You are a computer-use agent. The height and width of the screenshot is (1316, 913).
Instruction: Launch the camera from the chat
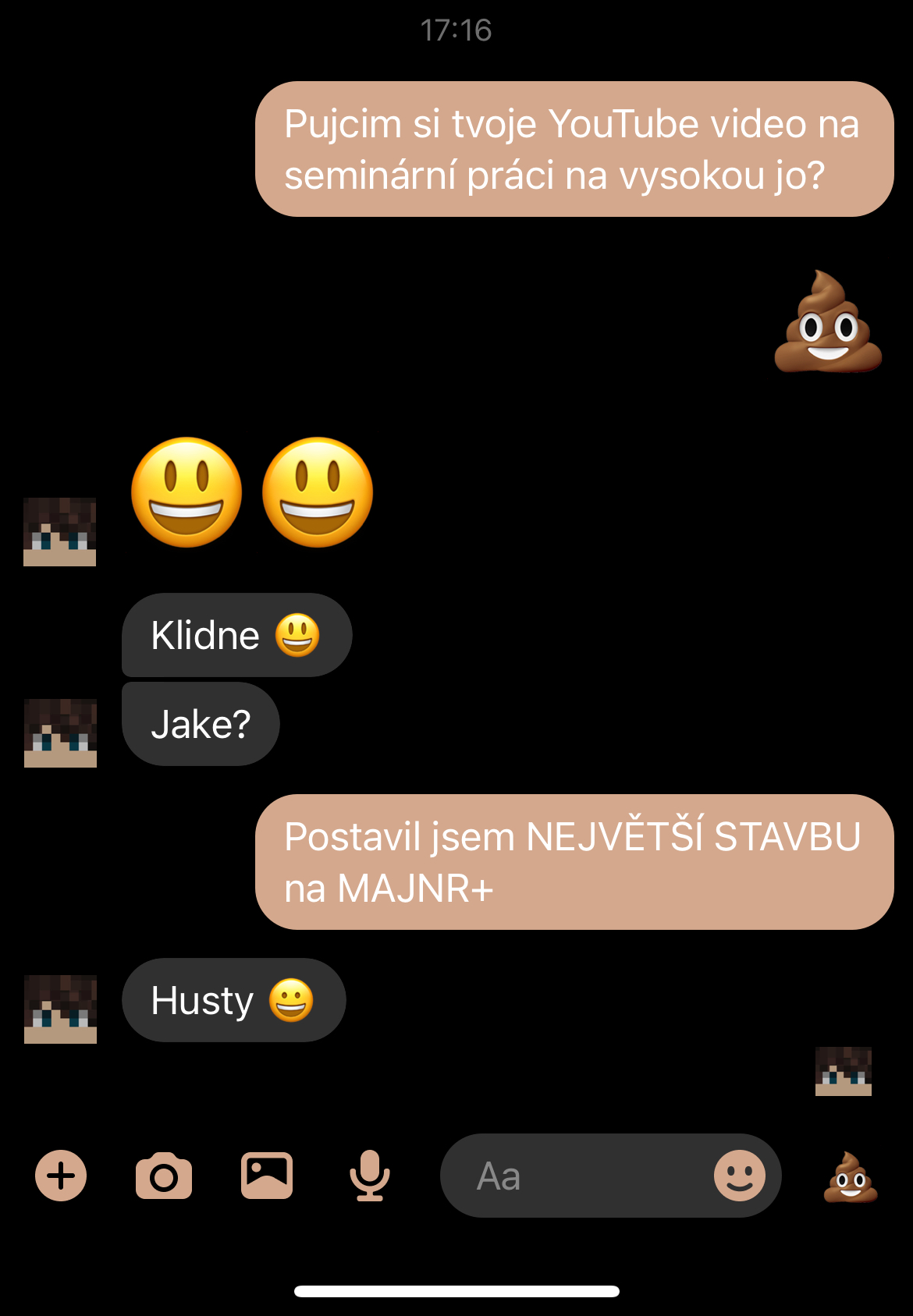pyautogui.click(x=164, y=1176)
